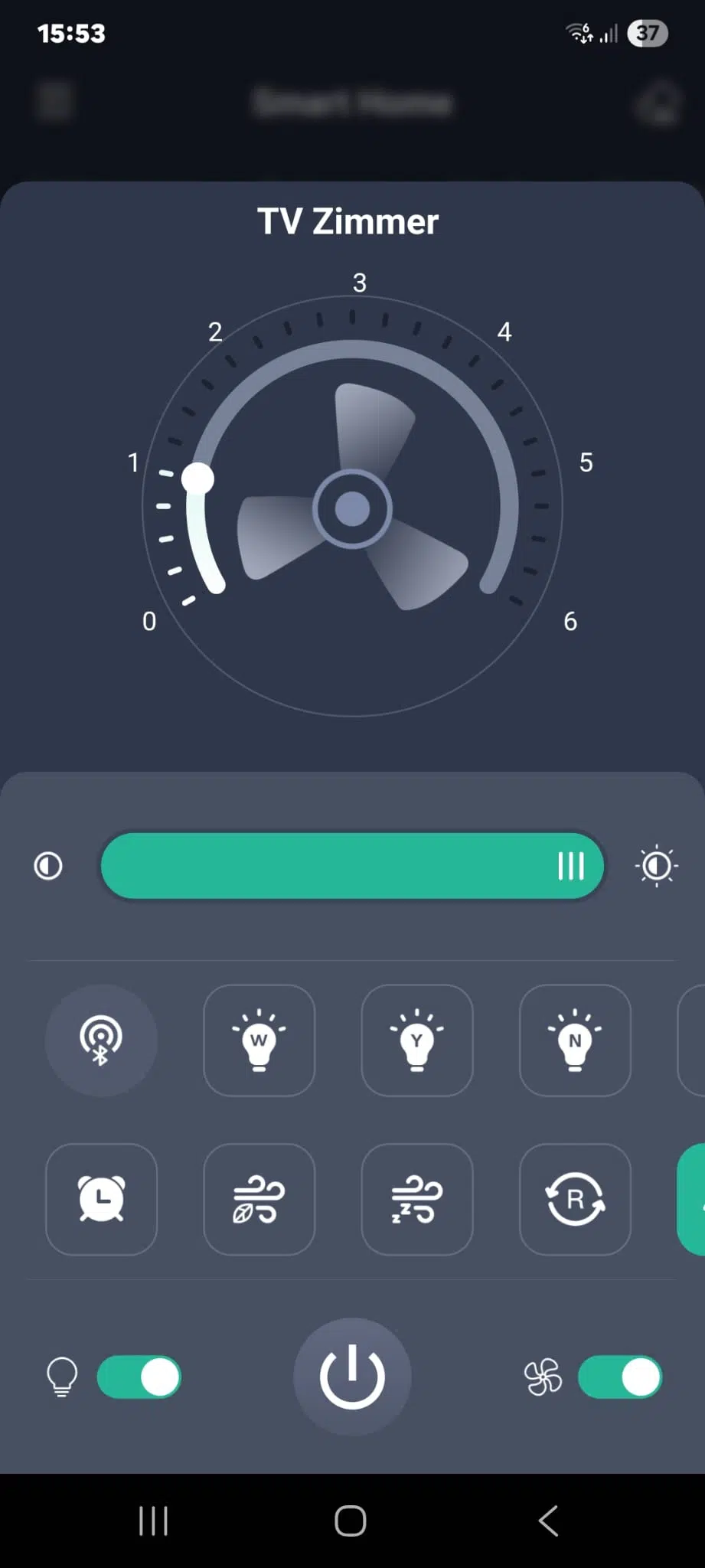
Task: Toggle the light bulb switch
Action: 139,1377
